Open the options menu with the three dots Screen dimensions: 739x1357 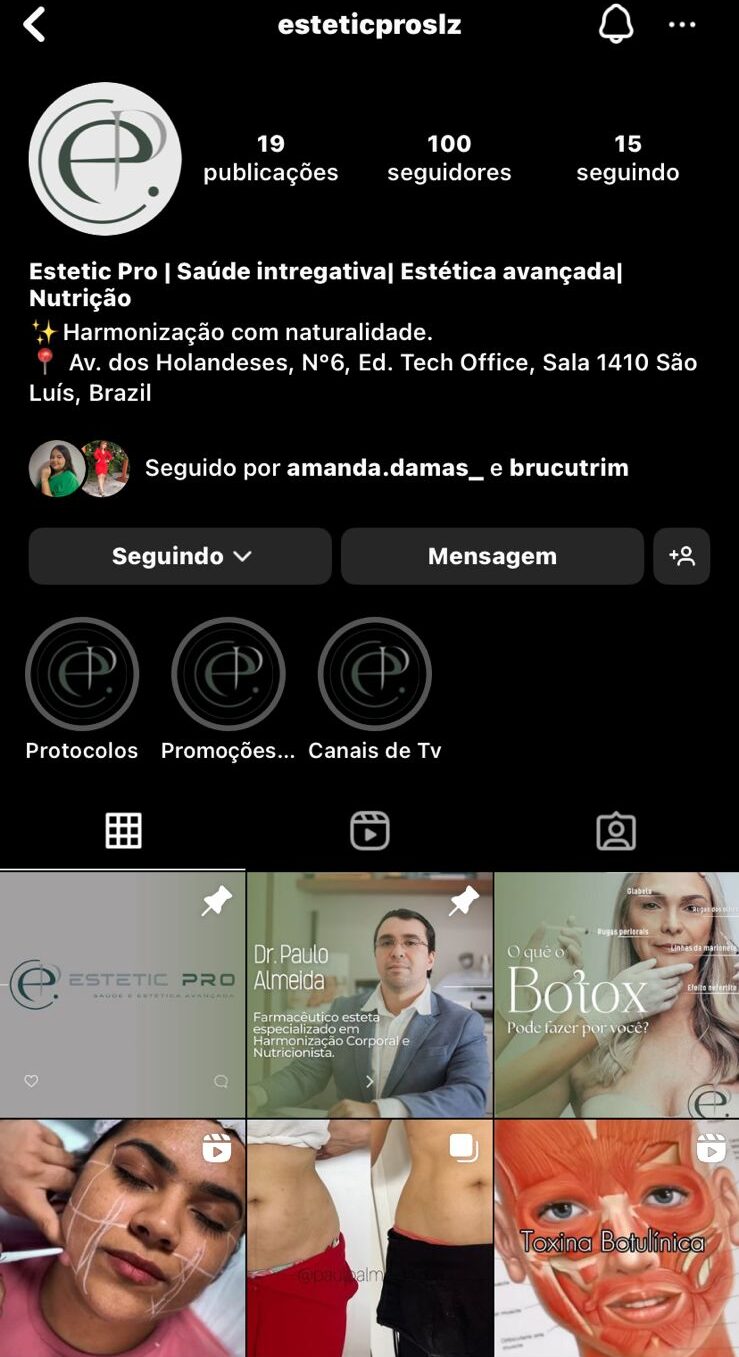[x=682, y=24]
